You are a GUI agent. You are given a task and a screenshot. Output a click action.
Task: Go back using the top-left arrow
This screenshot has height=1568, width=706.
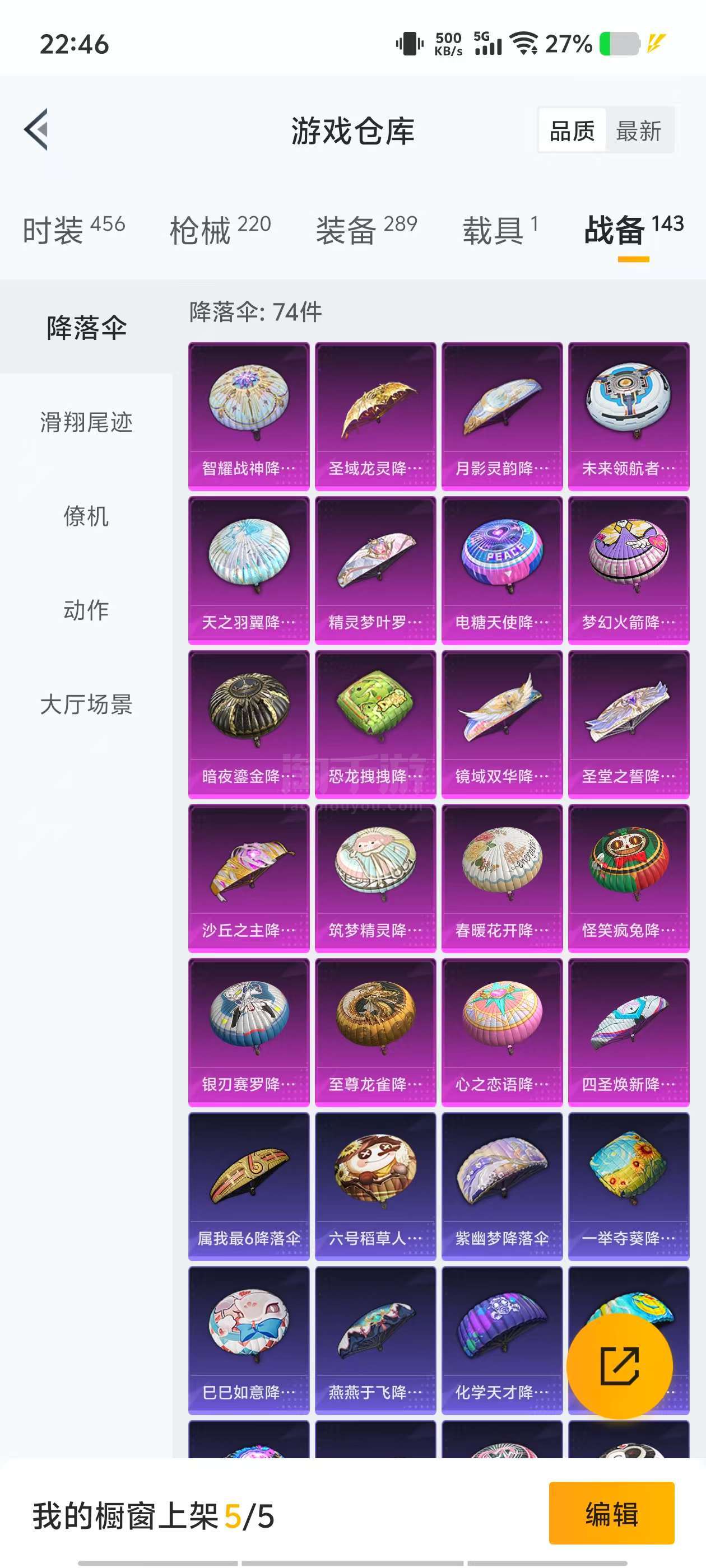pos(36,130)
